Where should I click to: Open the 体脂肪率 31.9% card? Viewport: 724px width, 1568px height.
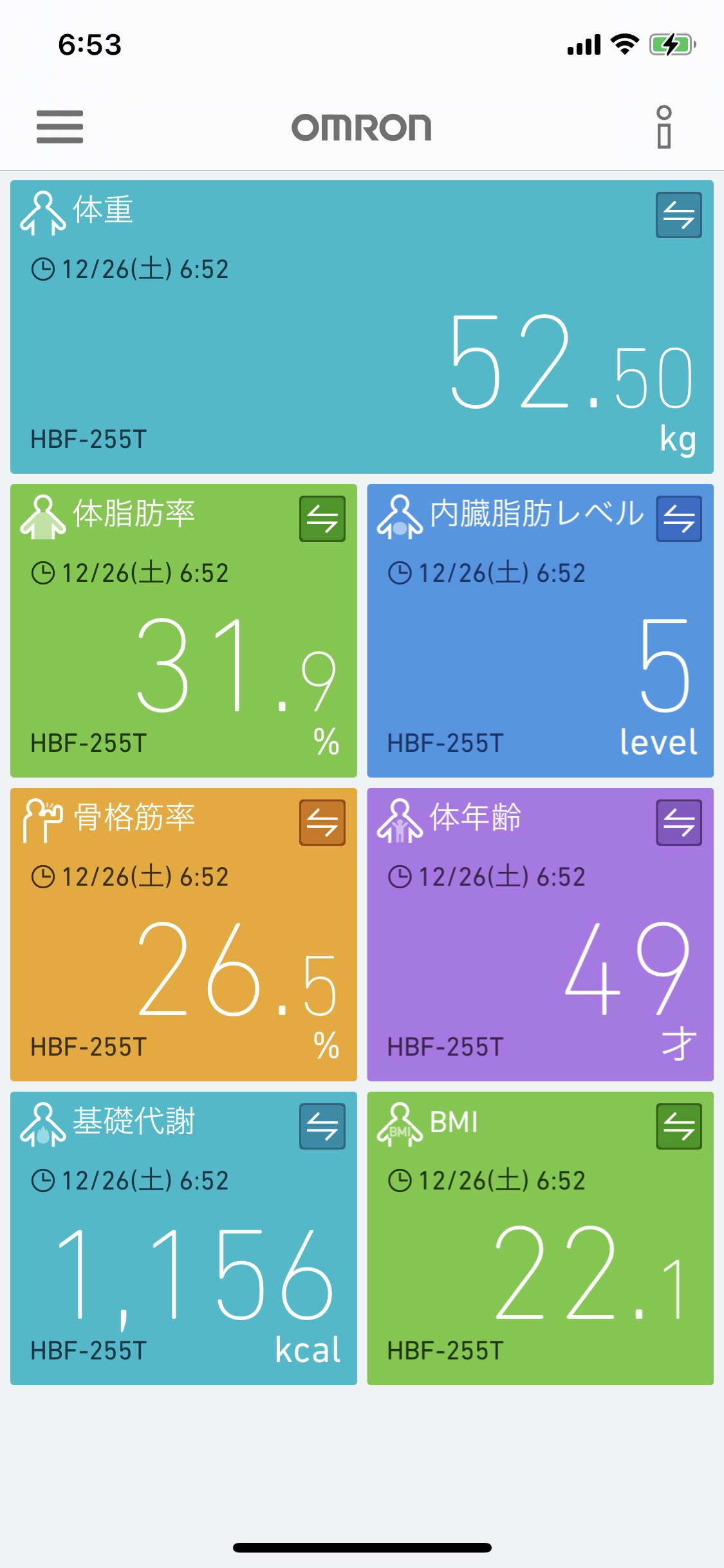[183, 631]
